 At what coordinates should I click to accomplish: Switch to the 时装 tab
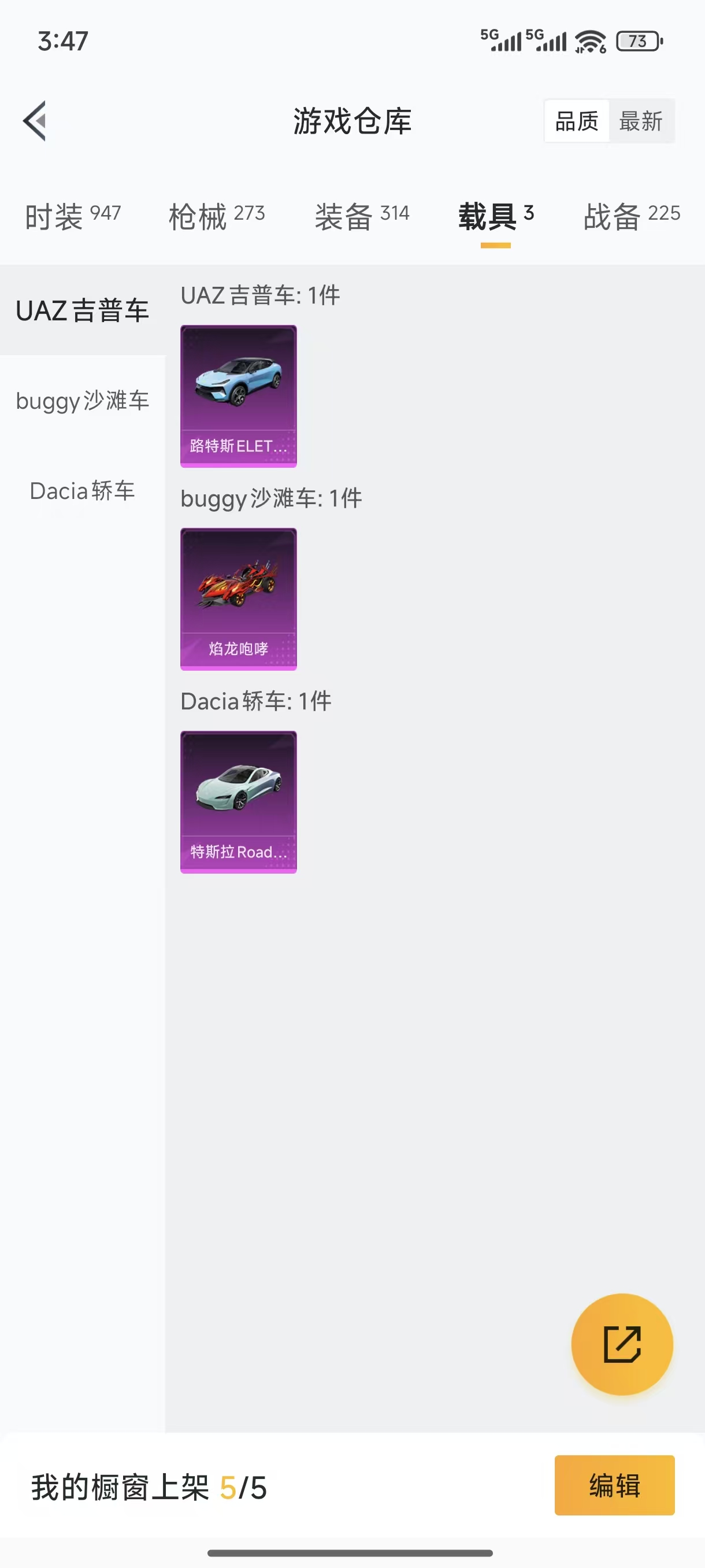pyautogui.click(x=73, y=216)
